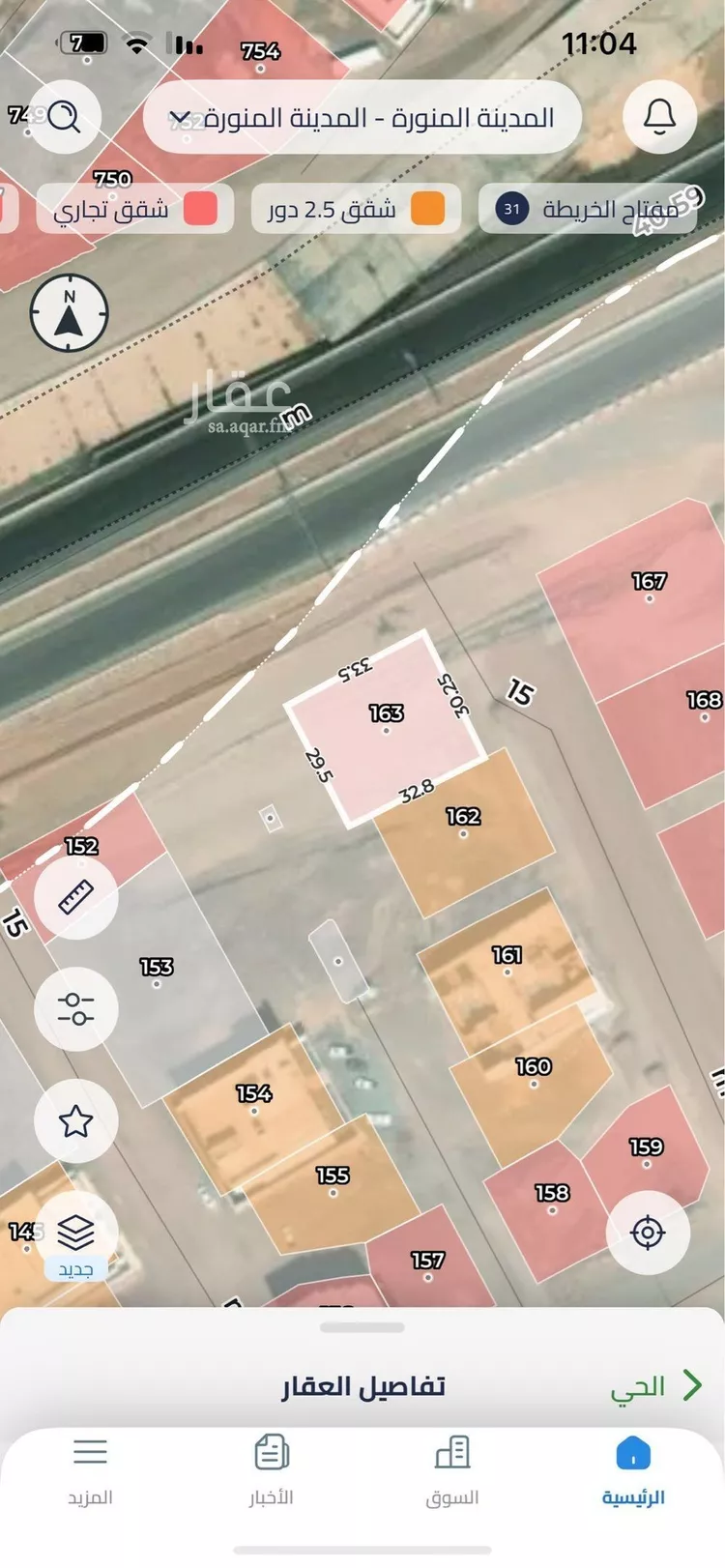Open the map layers button

pyautogui.click(x=75, y=1233)
